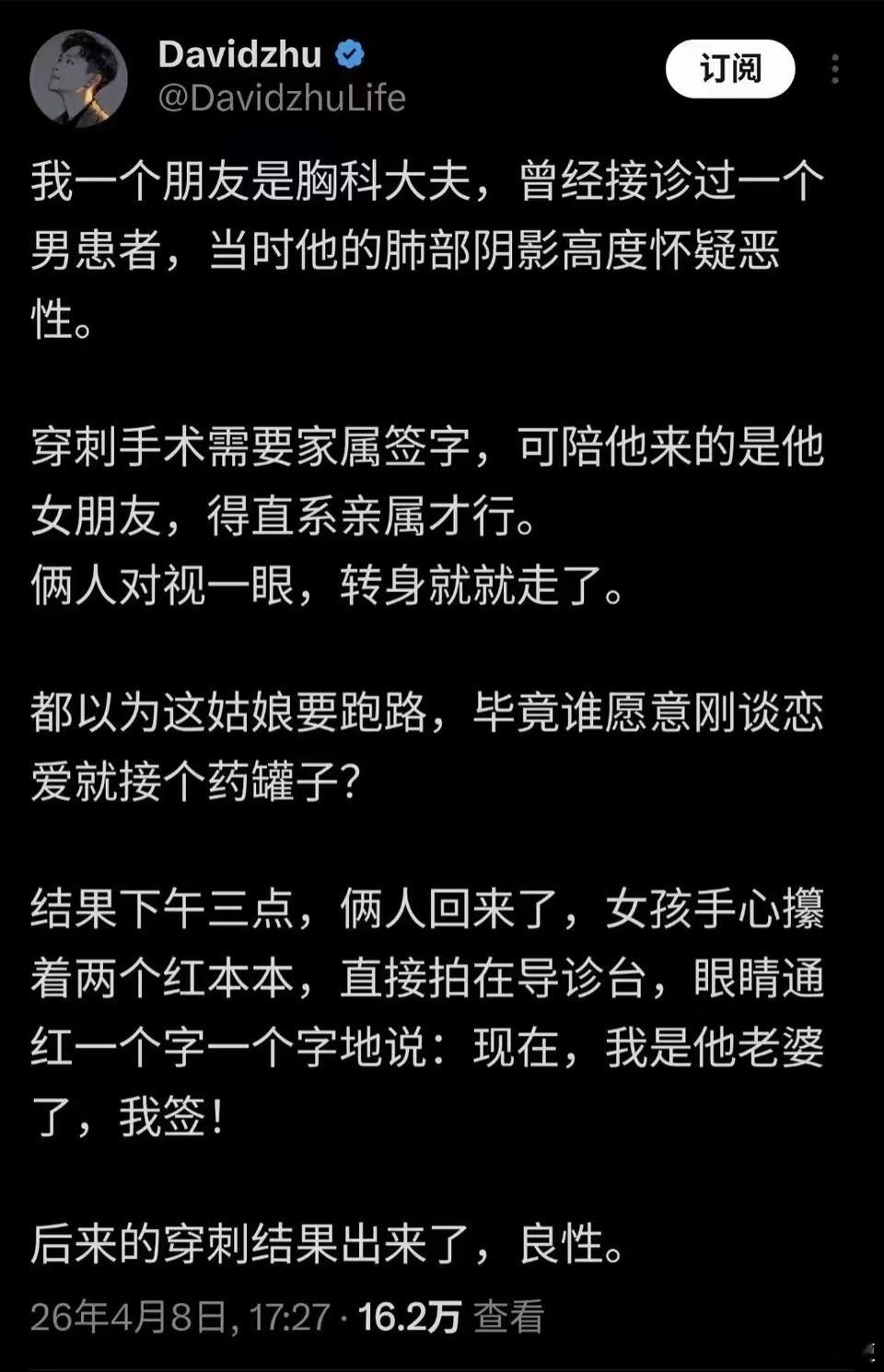This screenshot has height=1372, width=884.
Task: Open the profile via the Davidzhu display name
Action: [x=239, y=53]
